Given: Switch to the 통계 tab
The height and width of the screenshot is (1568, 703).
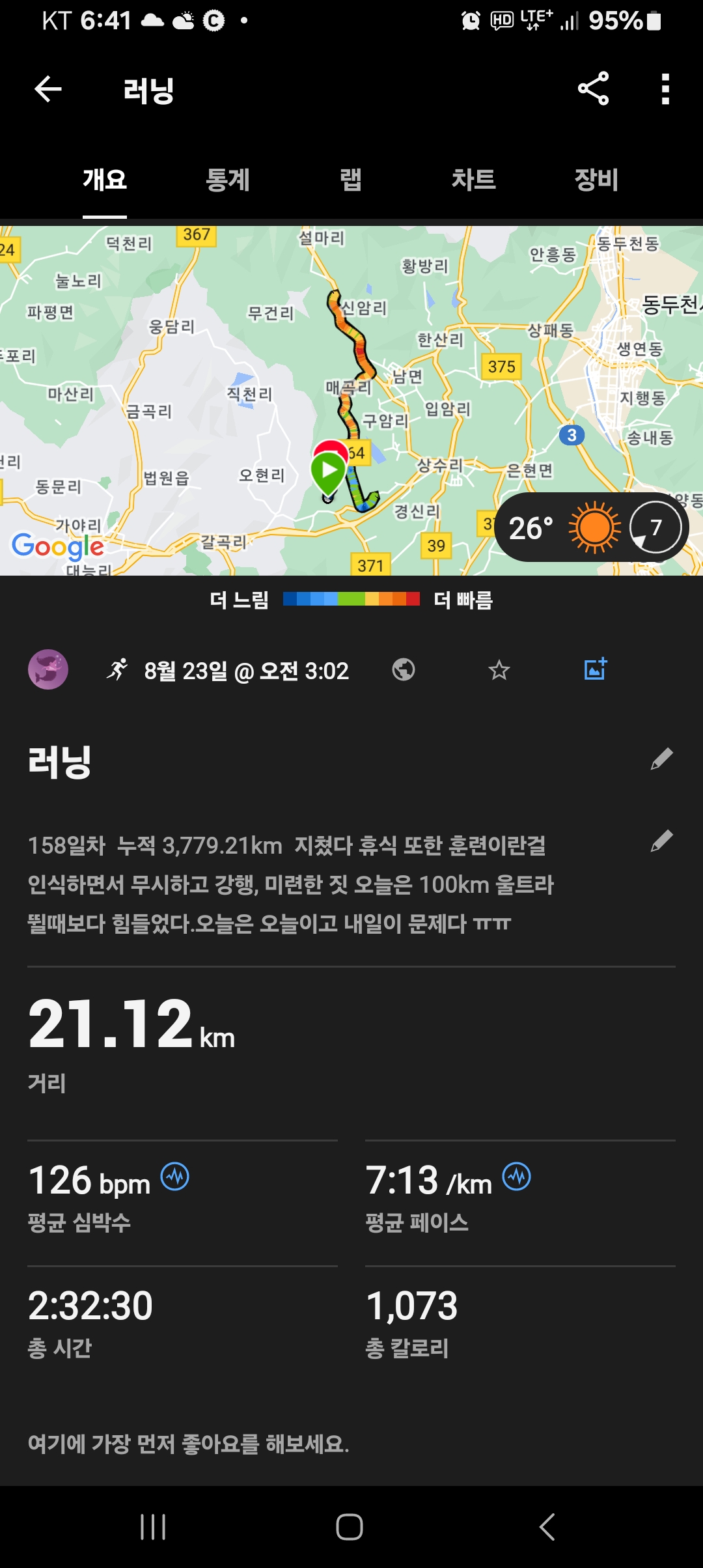Looking at the screenshot, I should click(x=228, y=180).
